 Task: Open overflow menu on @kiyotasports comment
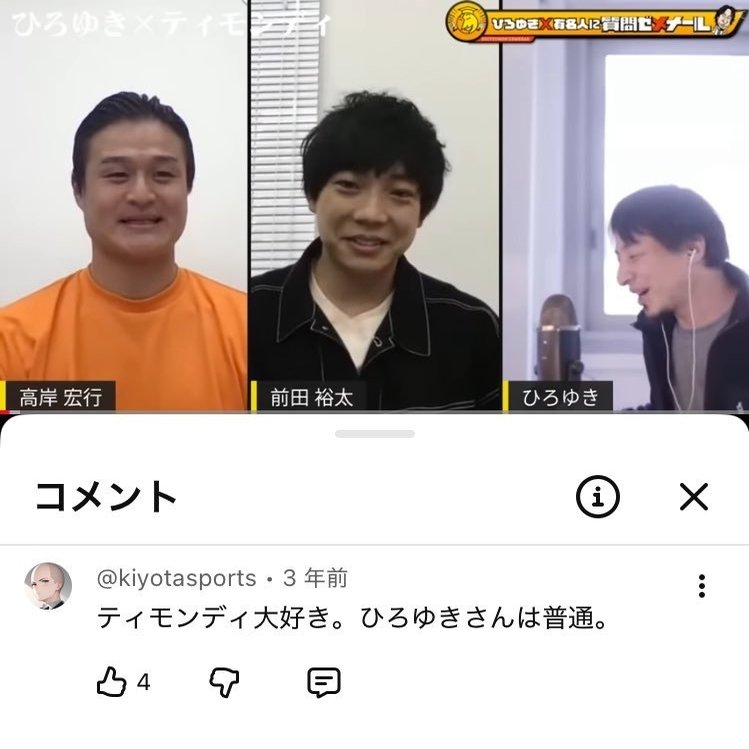702,586
